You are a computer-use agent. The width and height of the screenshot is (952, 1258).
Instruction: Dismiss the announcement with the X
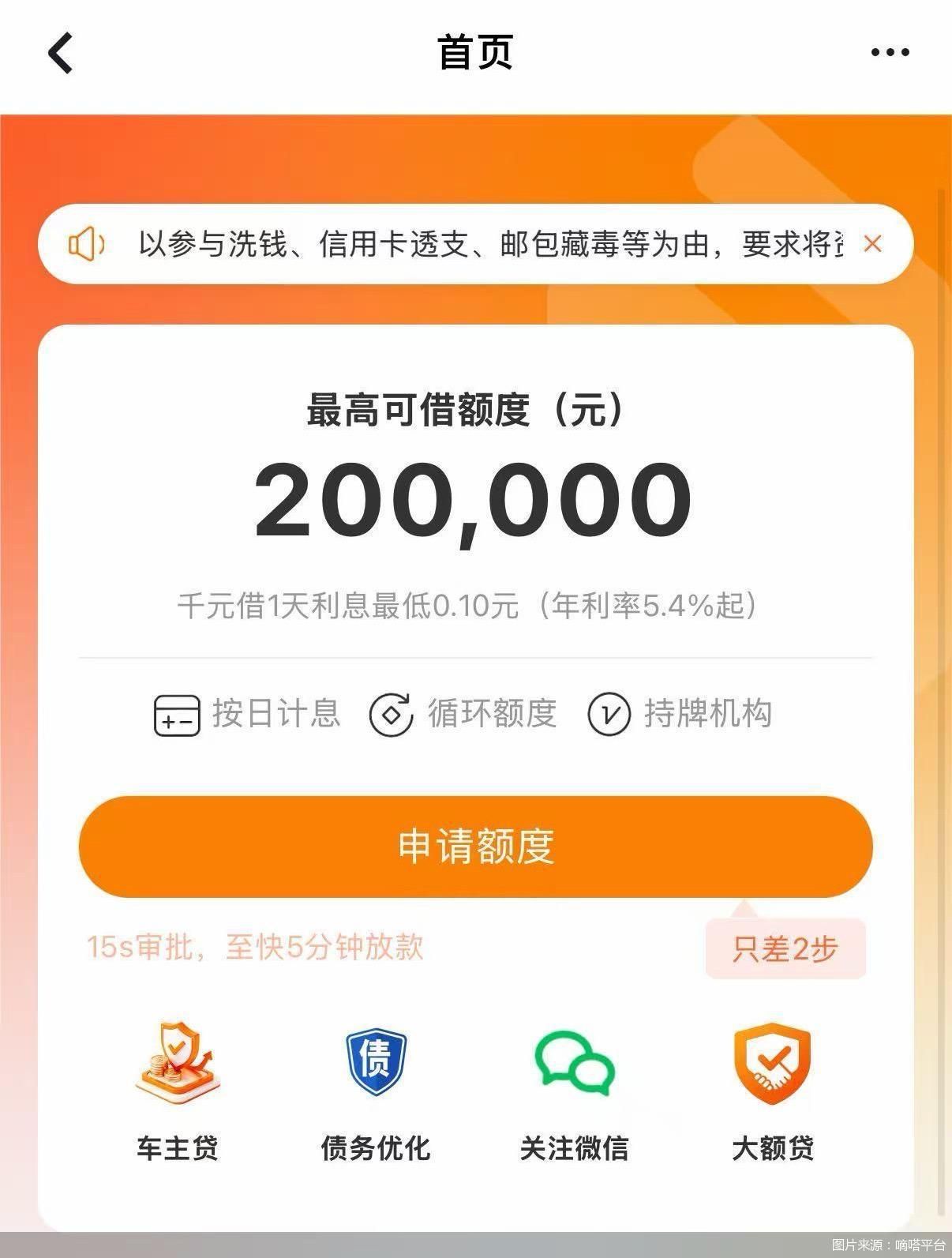[x=872, y=245]
